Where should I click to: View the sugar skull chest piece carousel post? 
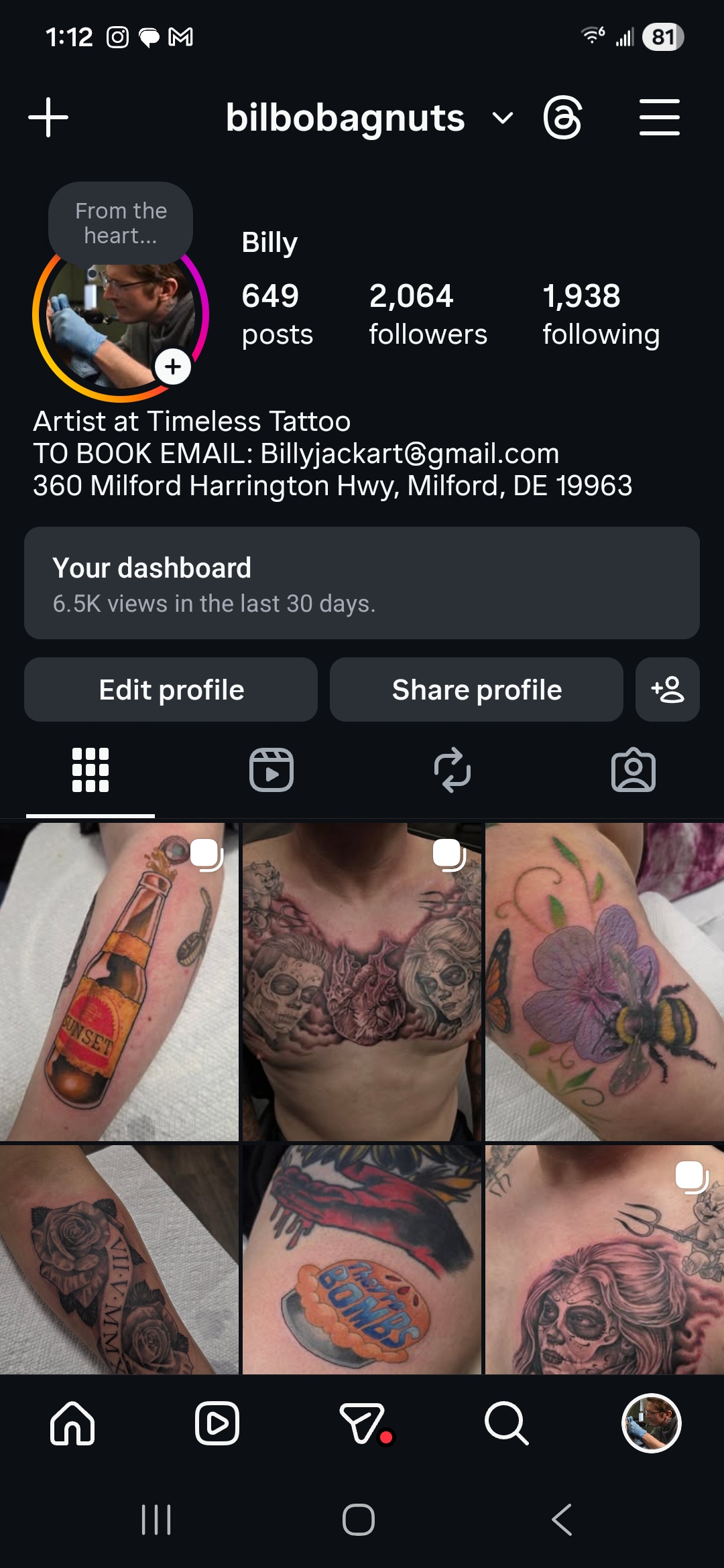362,978
